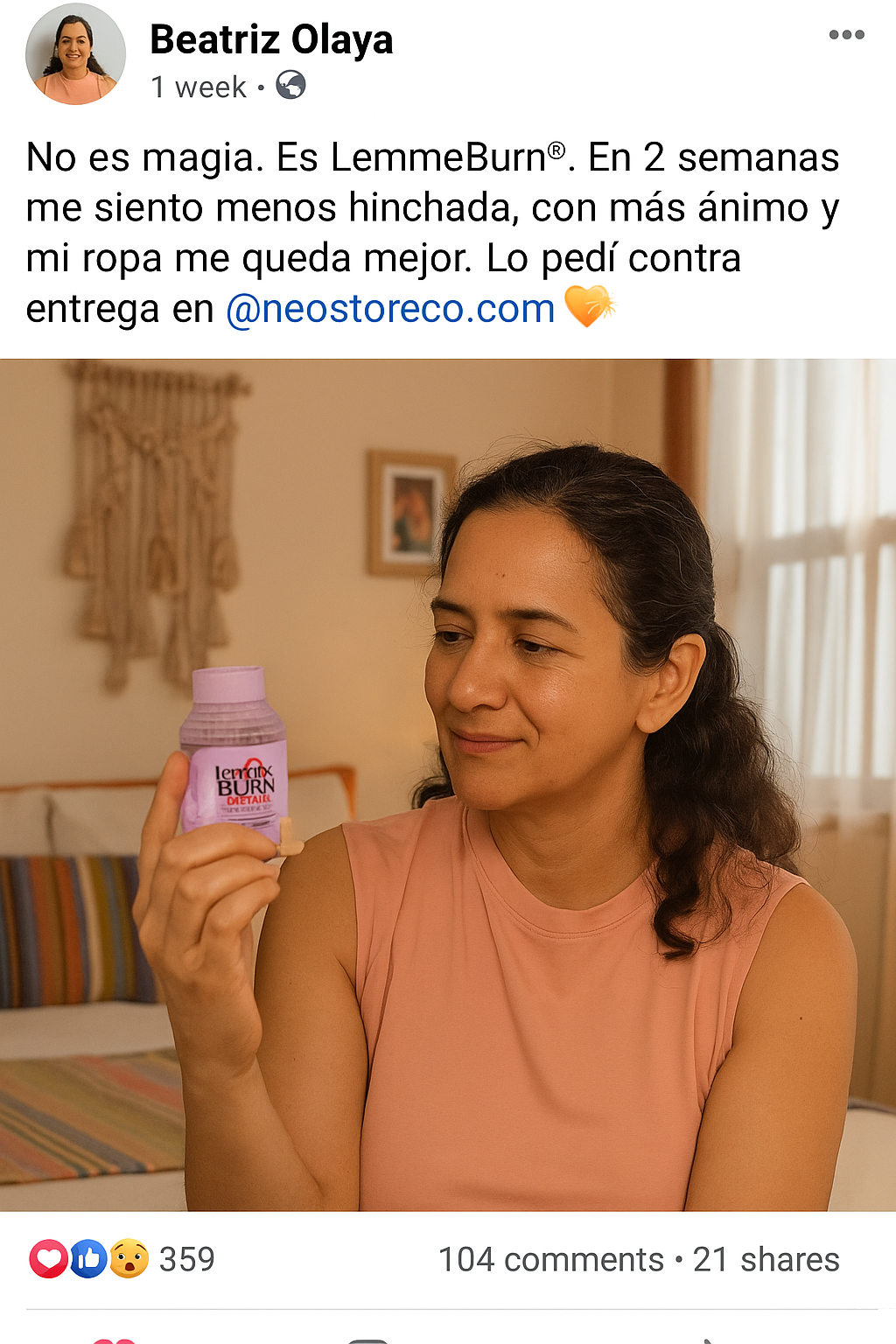896x1344 pixels.
Task: Follow the @neostoreco.com mention link
Action: click(x=390, y=309)
